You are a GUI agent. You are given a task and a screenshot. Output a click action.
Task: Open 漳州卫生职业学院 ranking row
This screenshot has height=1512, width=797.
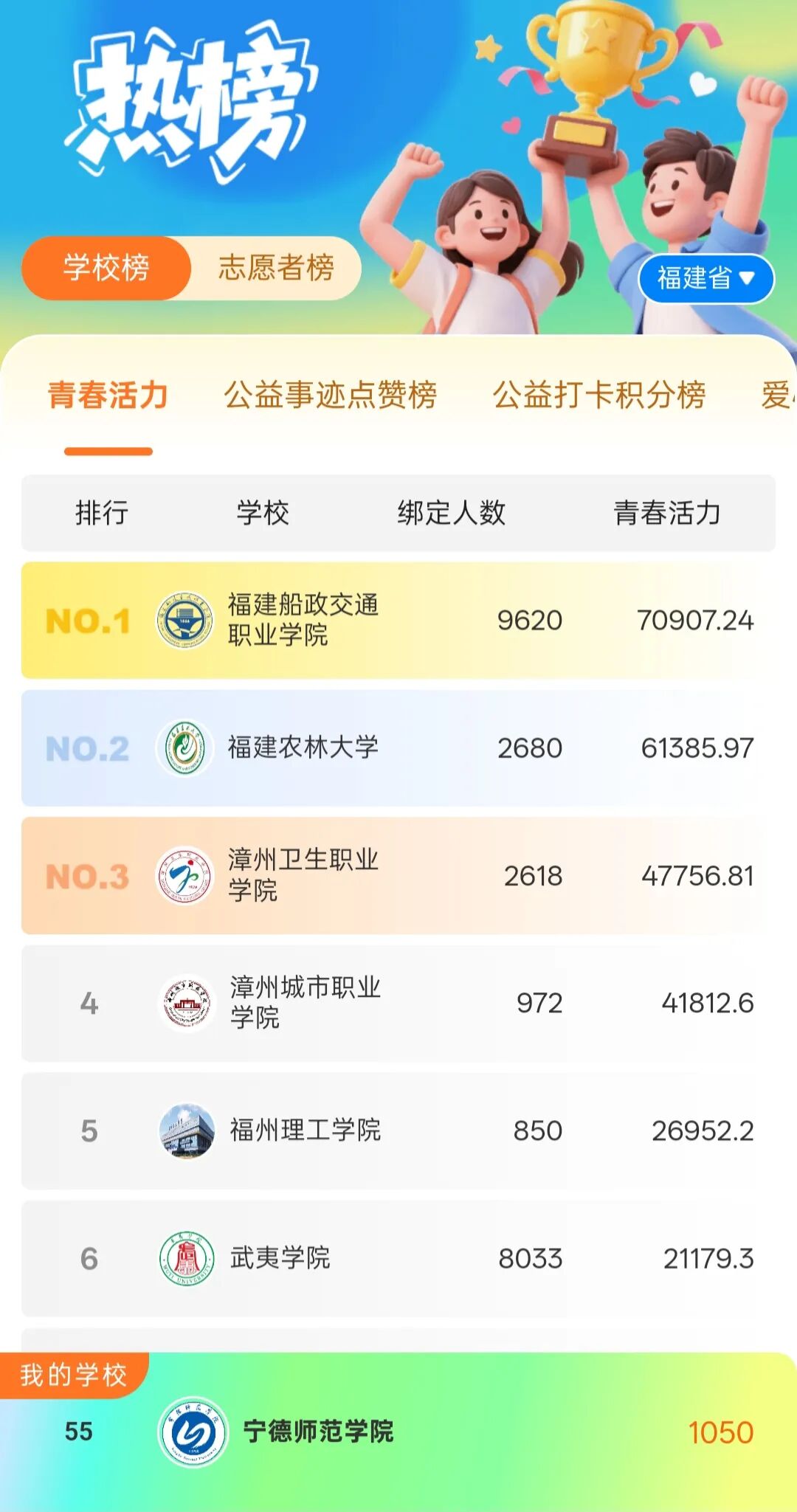pos(398,875)
